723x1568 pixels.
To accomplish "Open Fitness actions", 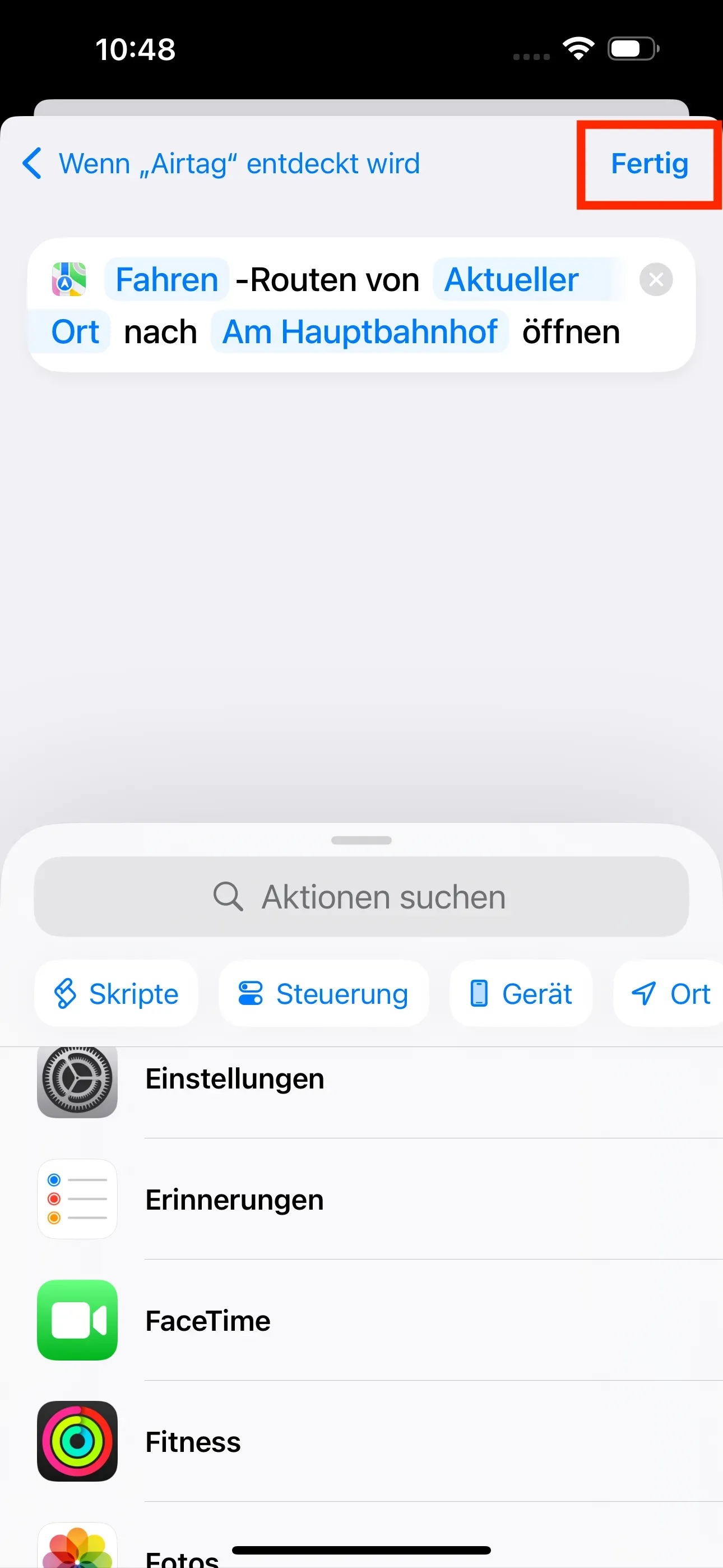I will (193, 1442).
